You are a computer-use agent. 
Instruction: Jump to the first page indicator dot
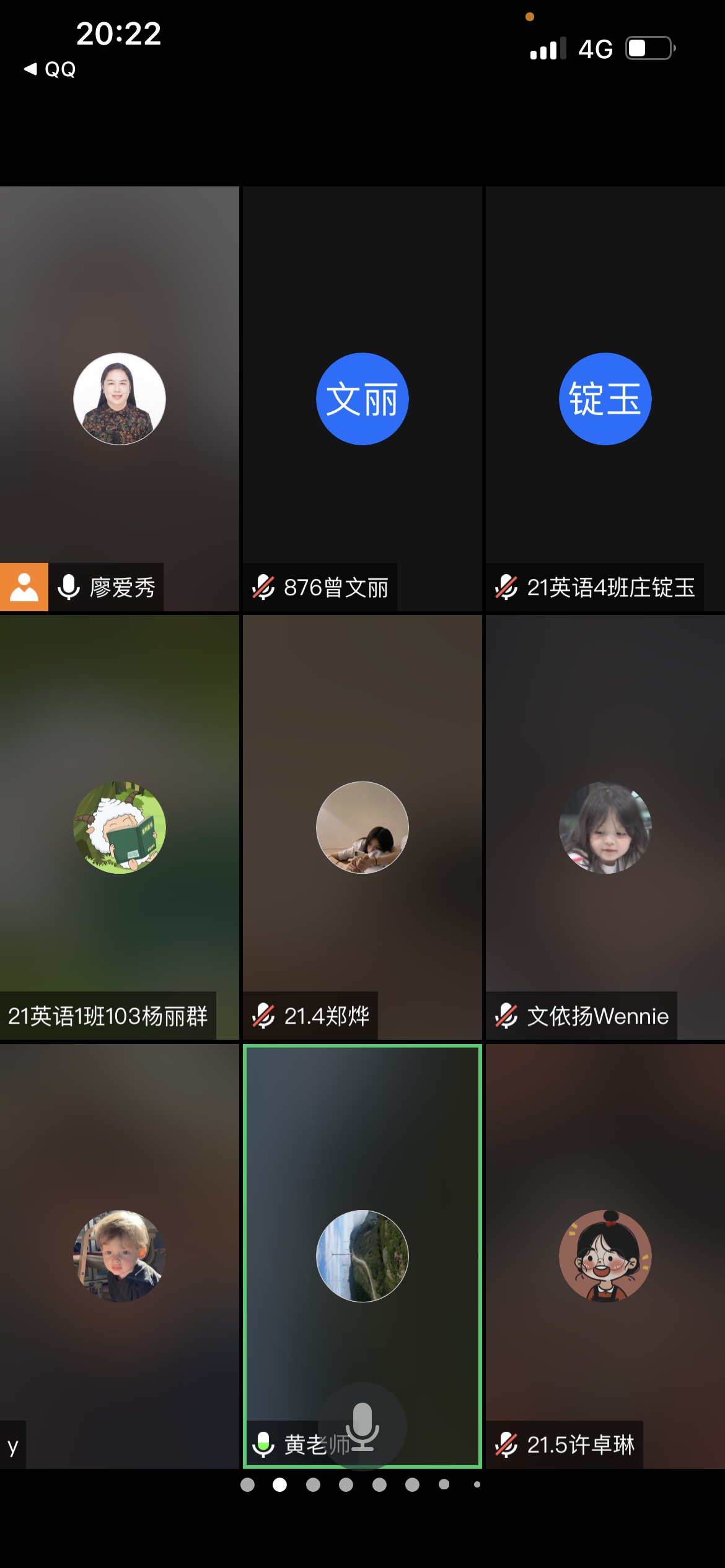coord(247,1484)
